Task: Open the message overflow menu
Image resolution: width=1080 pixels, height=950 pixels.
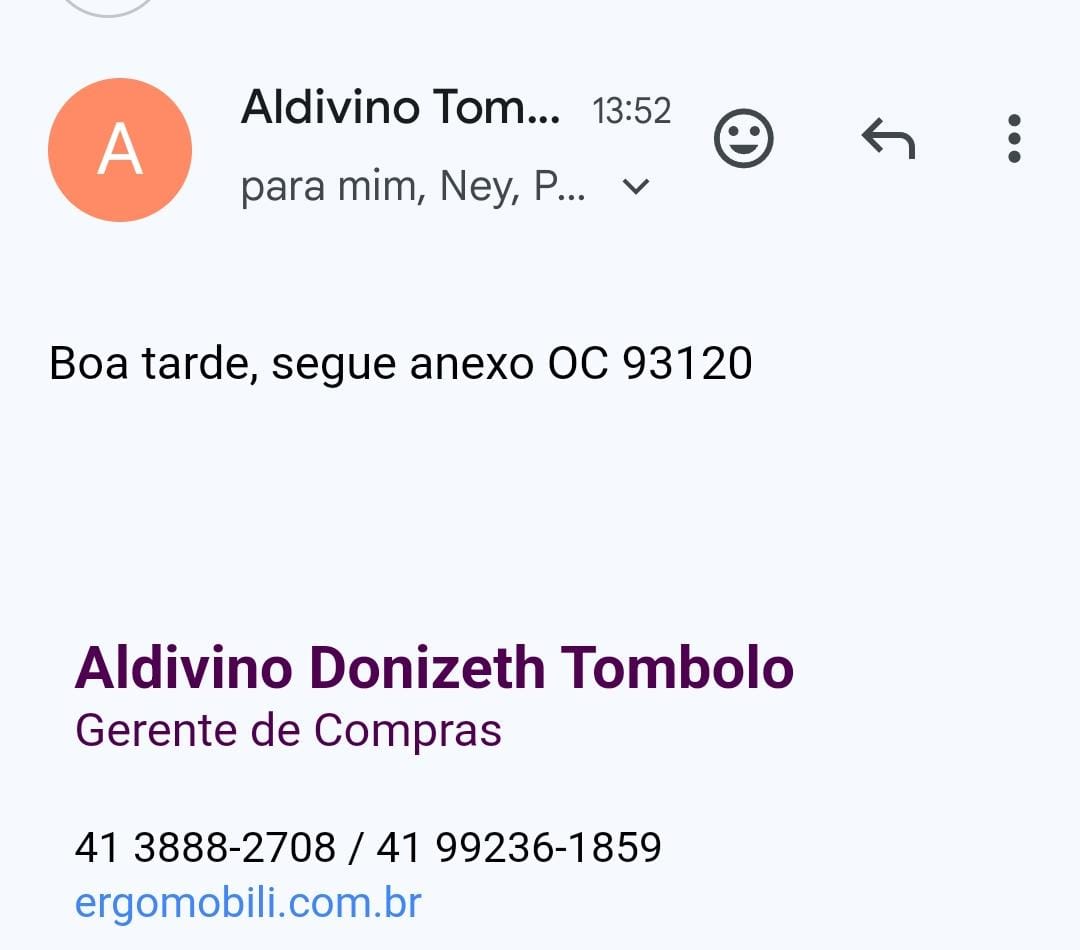Action: coord(1014,139)
